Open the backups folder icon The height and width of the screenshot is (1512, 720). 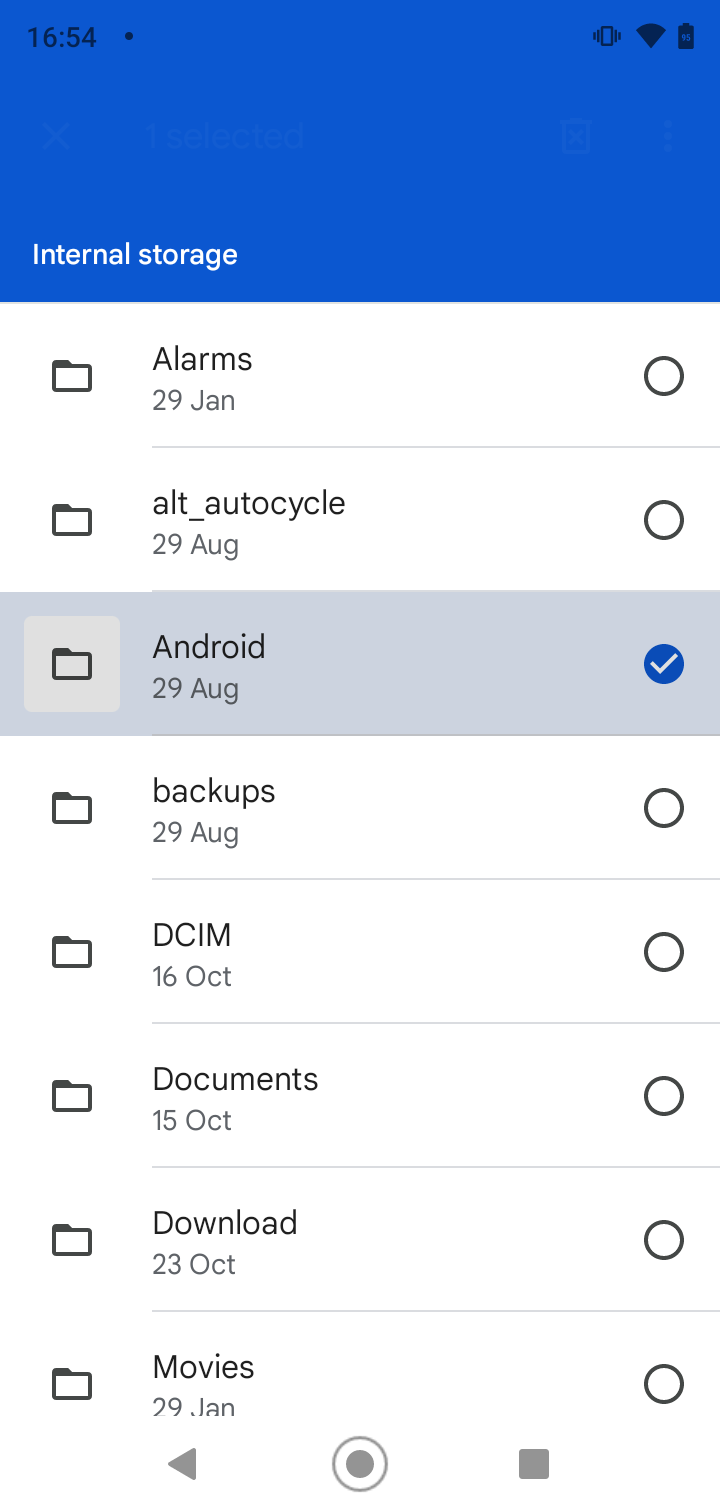pos(71,807)
